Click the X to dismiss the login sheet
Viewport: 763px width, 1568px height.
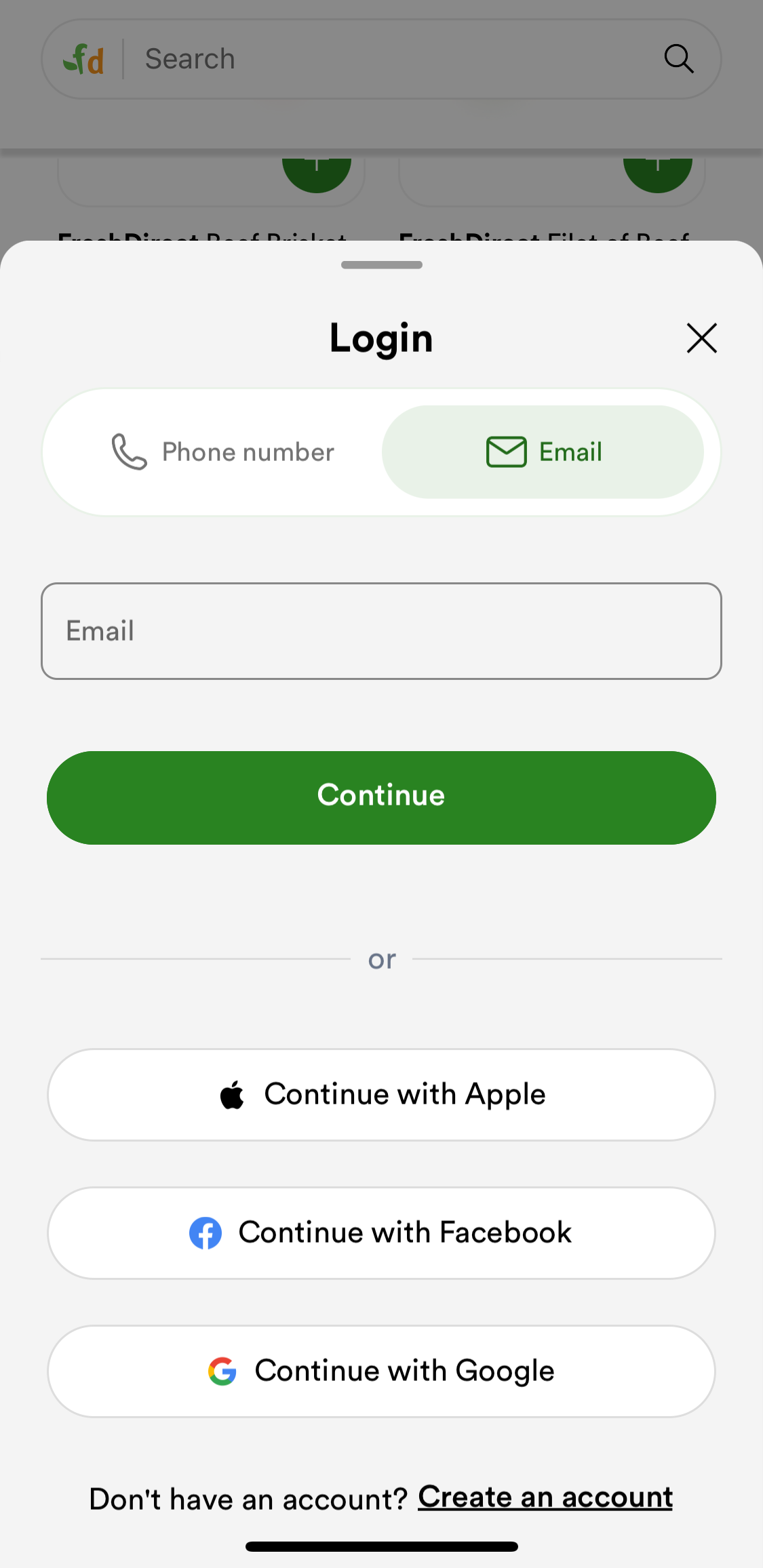point(701,338)
